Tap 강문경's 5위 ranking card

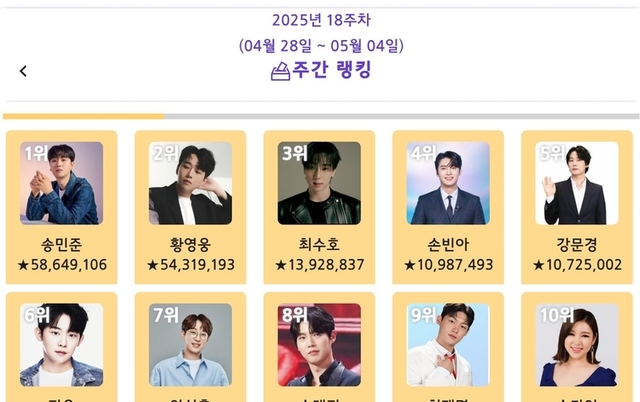(x=577, y=207)
